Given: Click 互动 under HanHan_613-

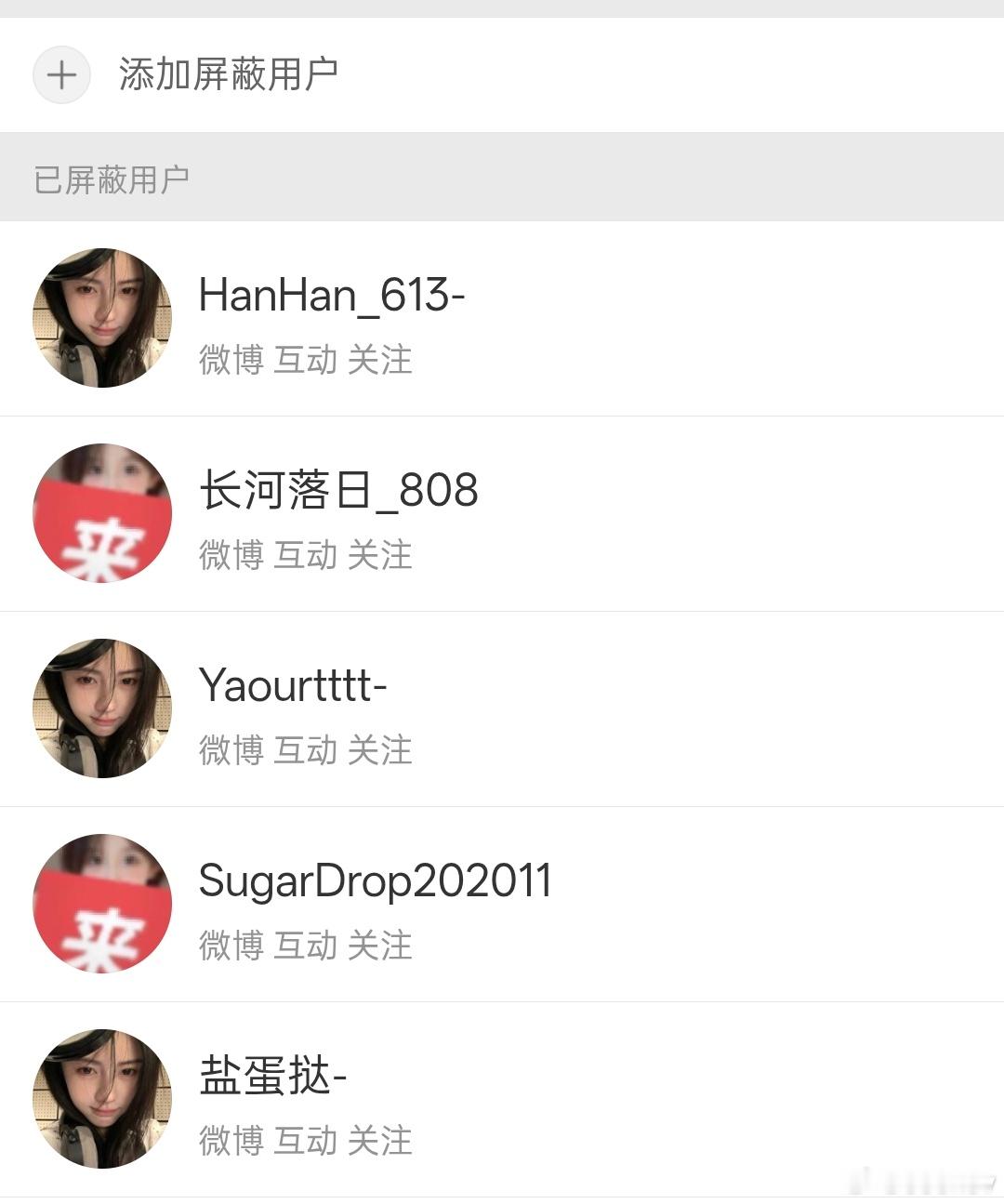Looking at the screenshot, I should 305,361.
